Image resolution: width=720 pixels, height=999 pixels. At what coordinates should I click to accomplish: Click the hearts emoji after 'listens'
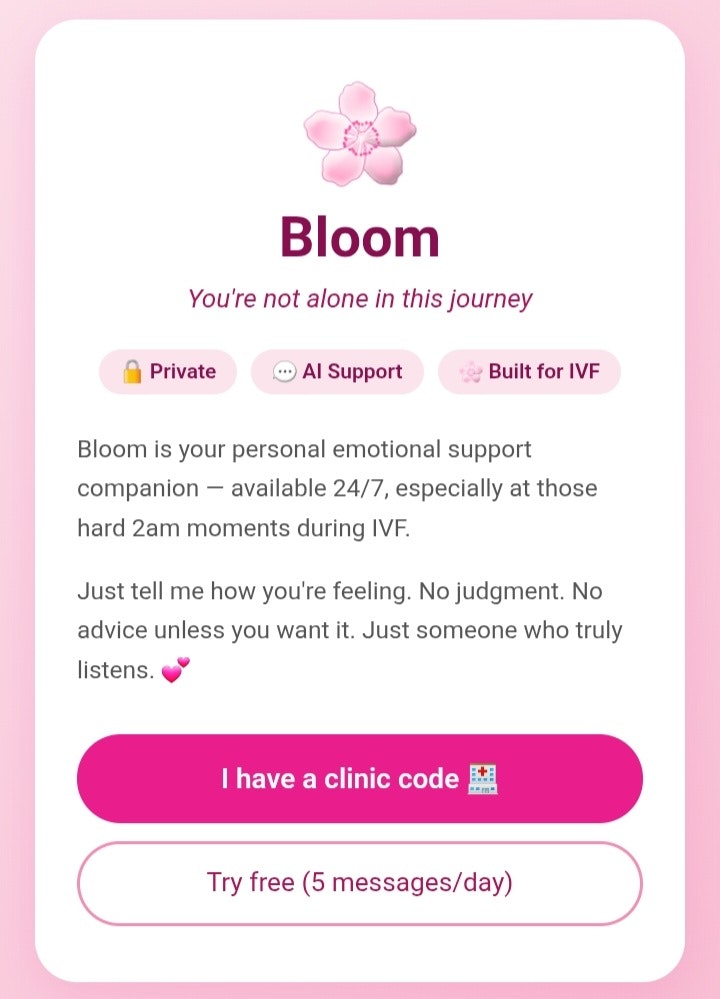click(172, 670)
